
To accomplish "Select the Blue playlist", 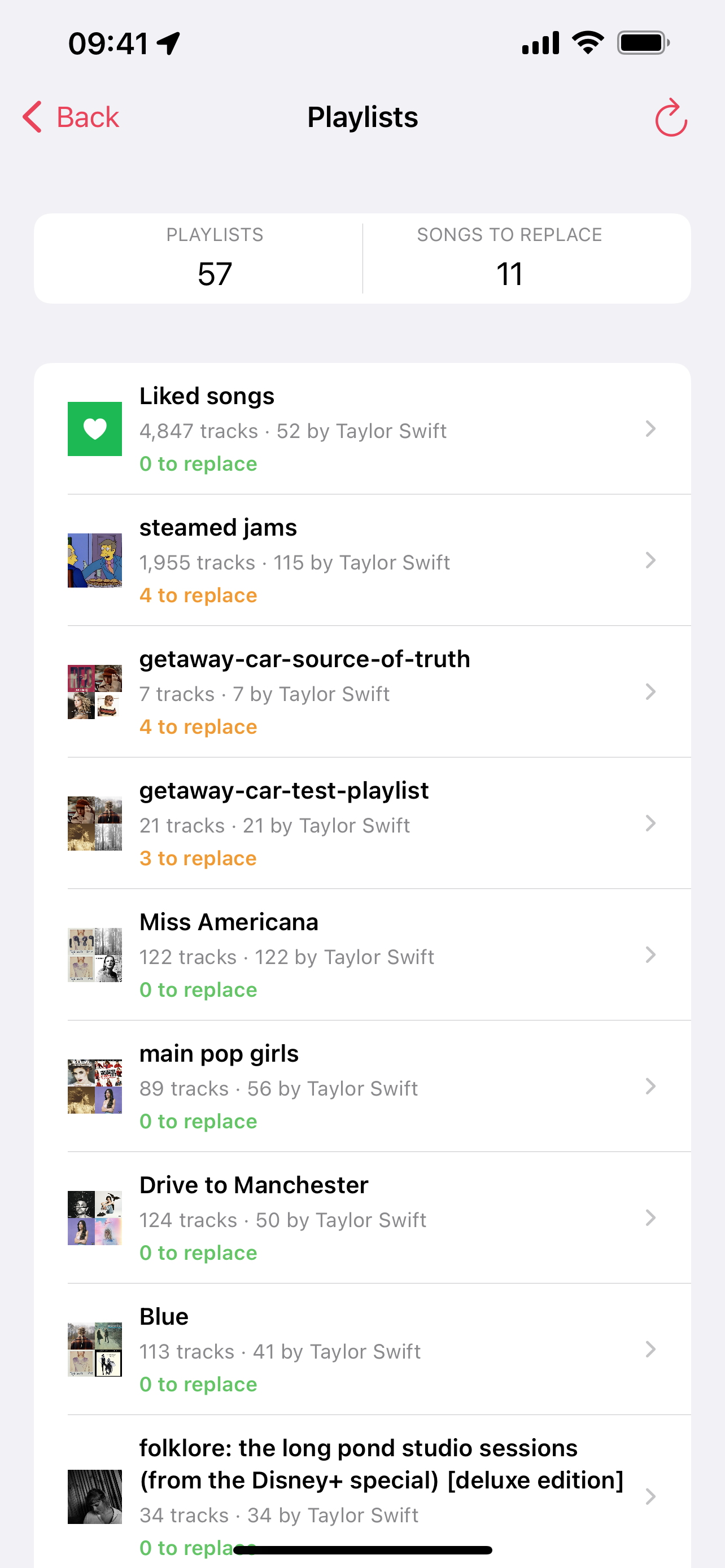I will (x=362, y=1350).
